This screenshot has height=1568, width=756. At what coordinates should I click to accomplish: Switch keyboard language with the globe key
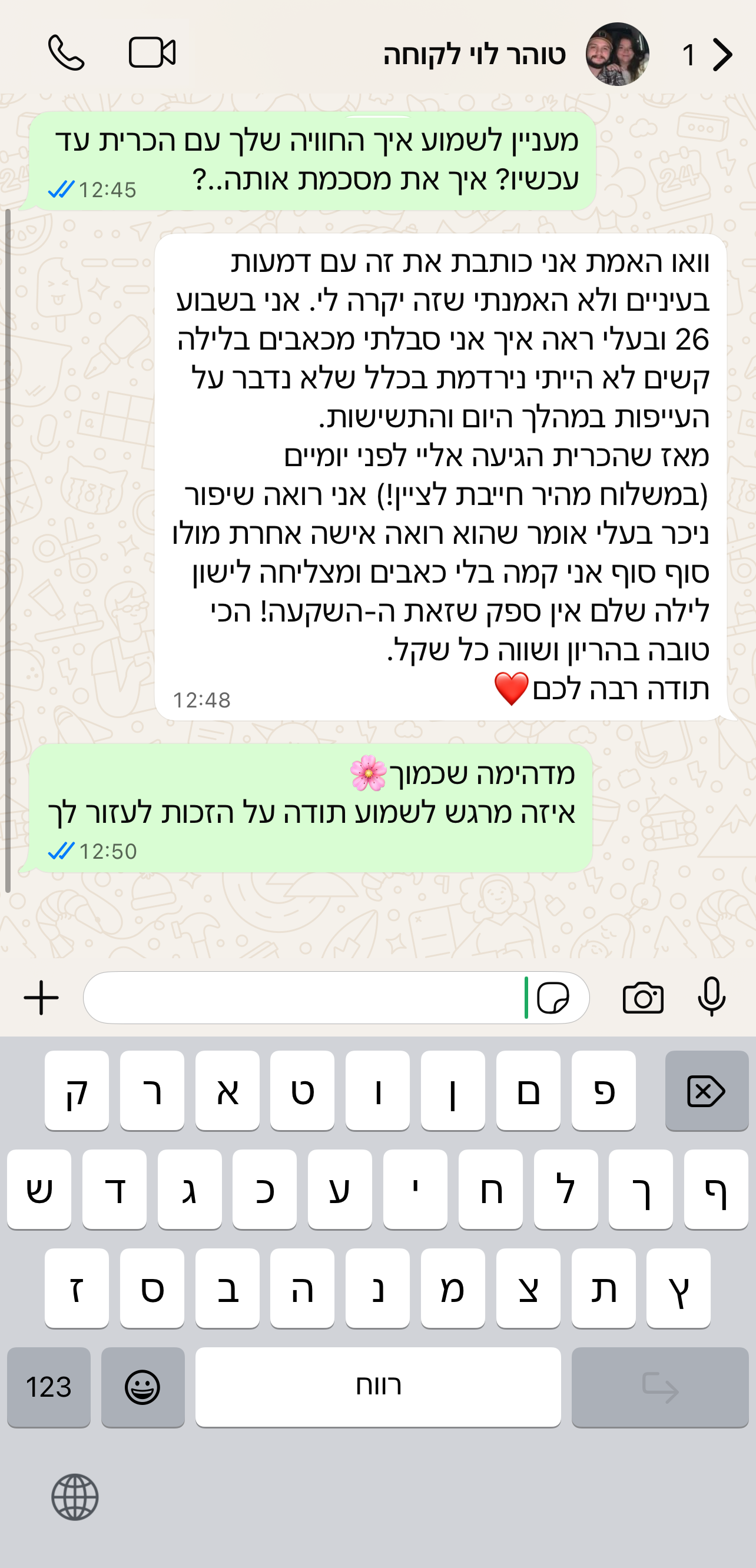click(x=75, y=1497)
